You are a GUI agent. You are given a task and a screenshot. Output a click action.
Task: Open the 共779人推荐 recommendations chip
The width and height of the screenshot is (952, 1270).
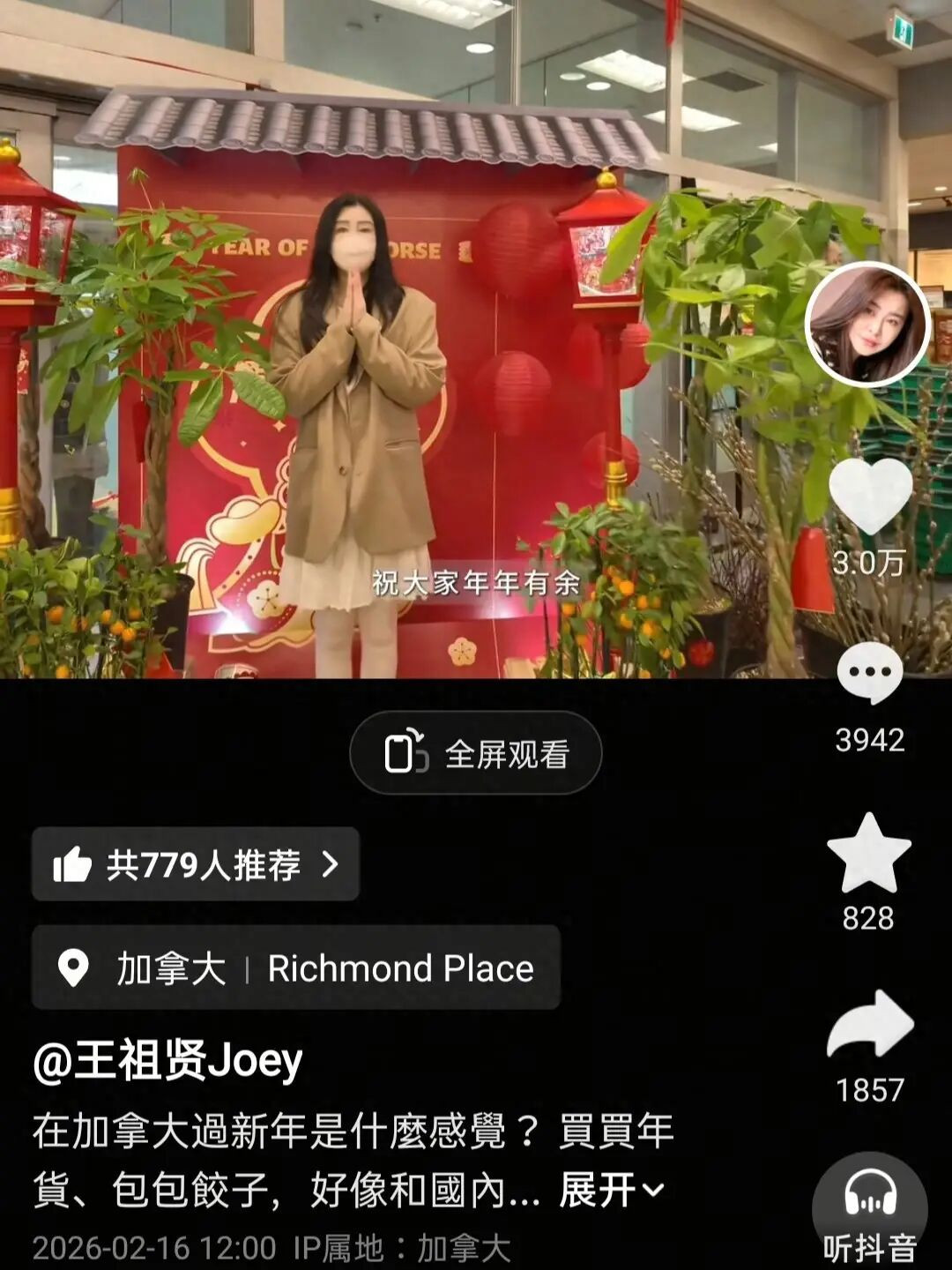196,864
